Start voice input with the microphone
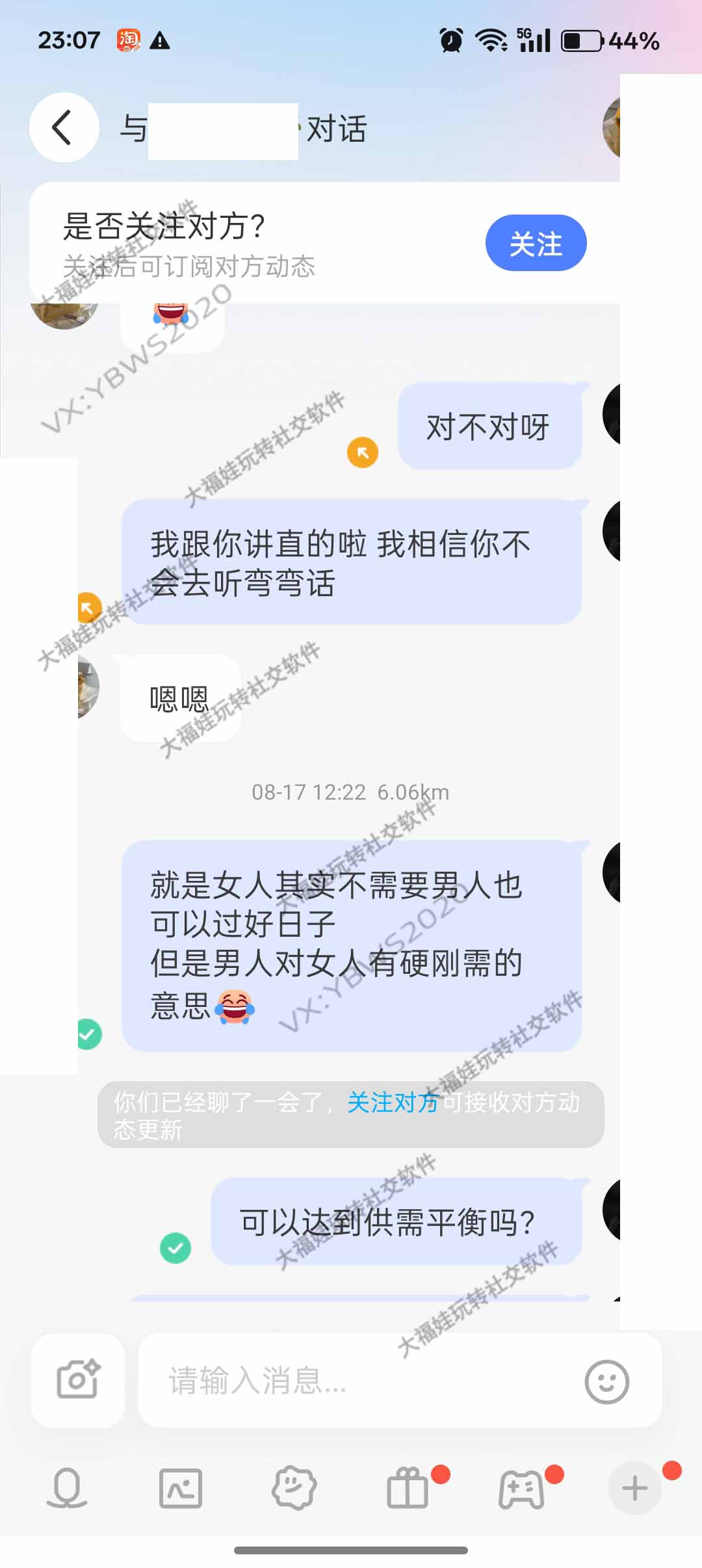Screen dimensions: 702x1568 point(67,1487)
